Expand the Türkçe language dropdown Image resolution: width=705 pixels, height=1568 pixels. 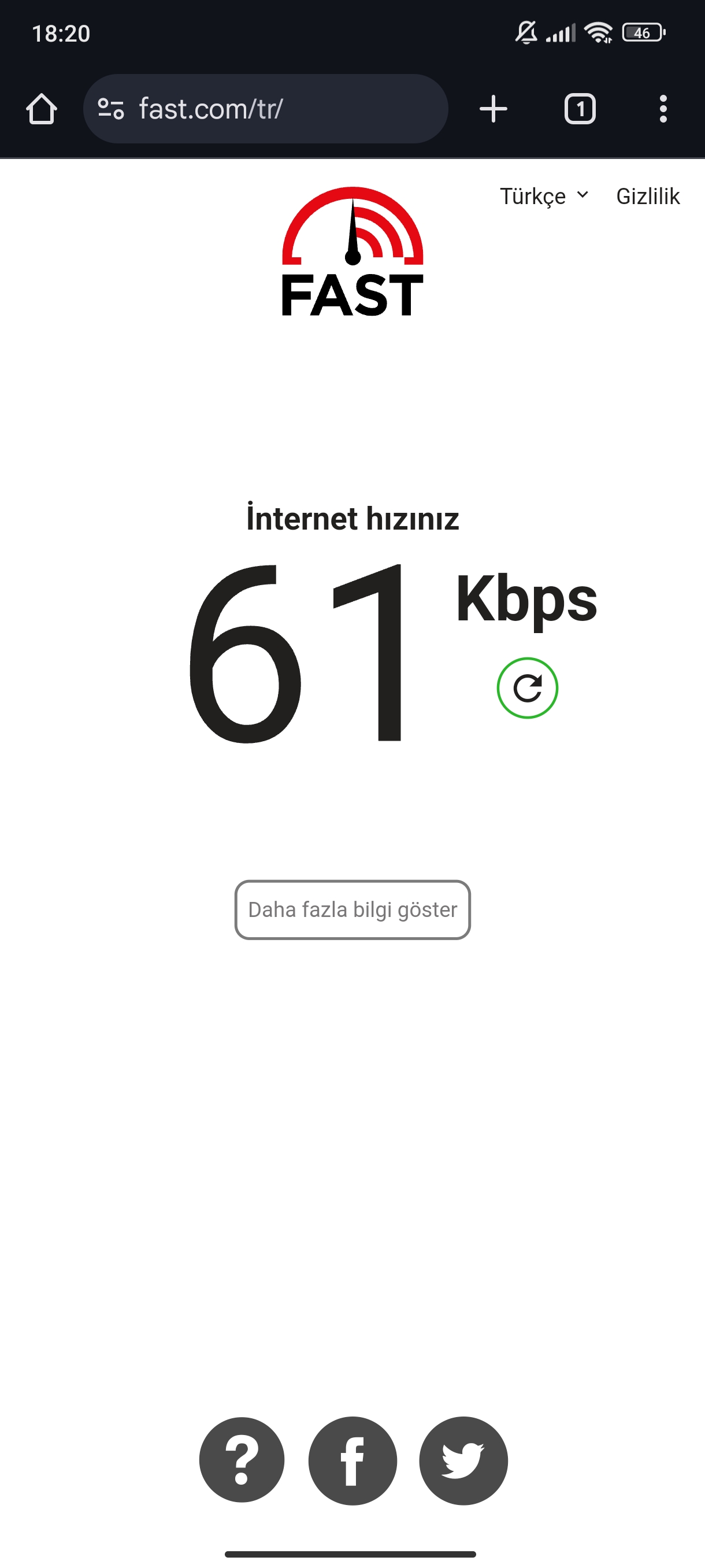pos(544,196)
